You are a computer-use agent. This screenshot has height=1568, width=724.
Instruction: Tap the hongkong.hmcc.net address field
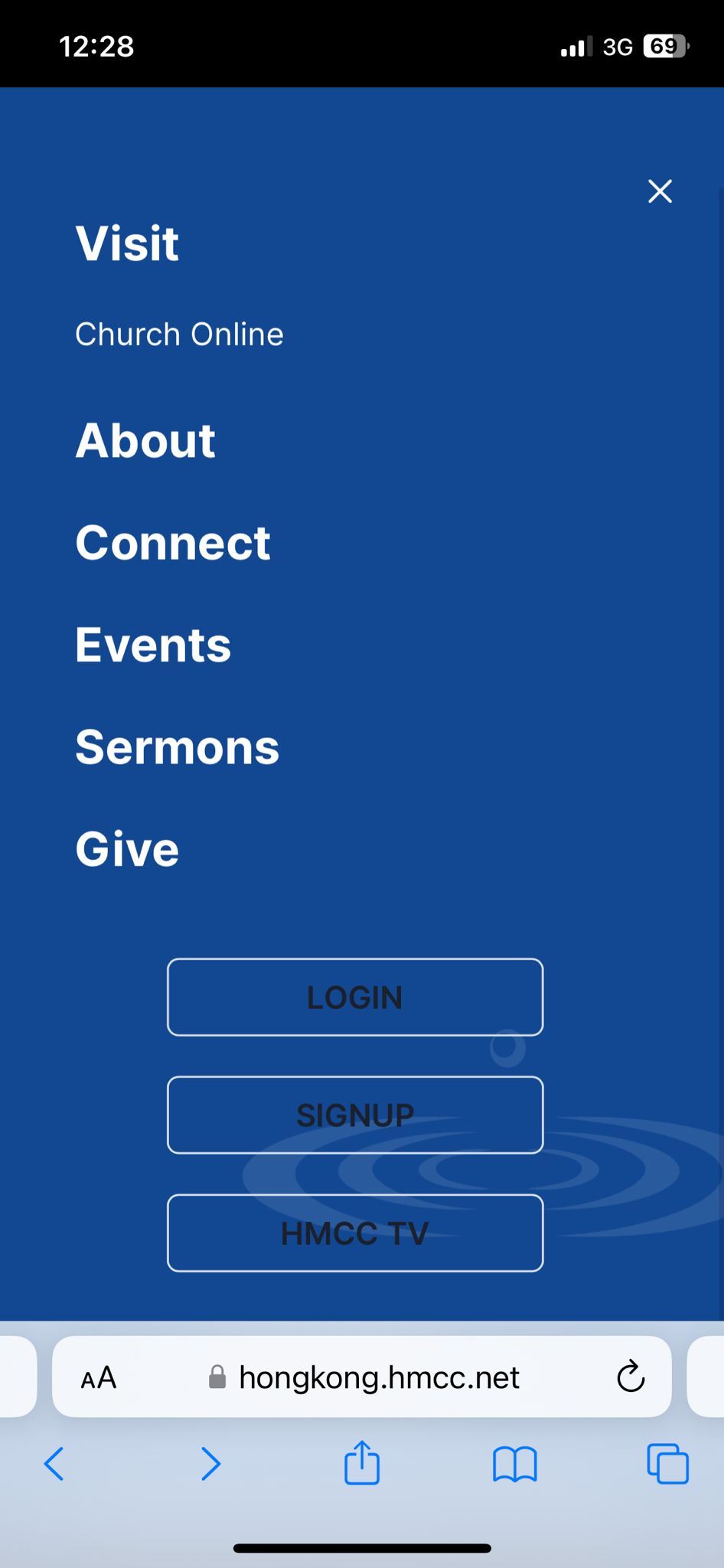(378, 1377)
